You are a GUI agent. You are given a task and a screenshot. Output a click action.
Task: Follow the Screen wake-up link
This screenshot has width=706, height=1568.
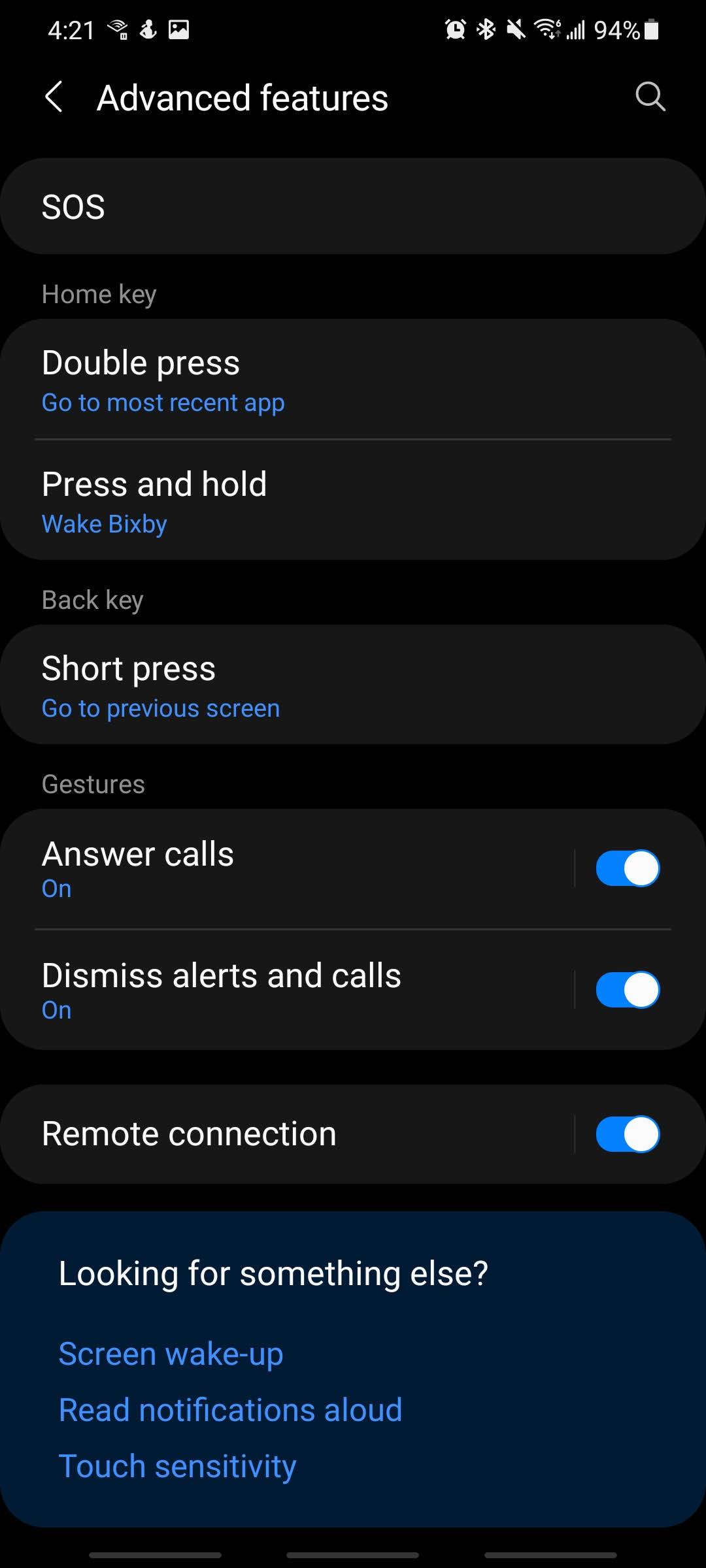click(171, 1353)
